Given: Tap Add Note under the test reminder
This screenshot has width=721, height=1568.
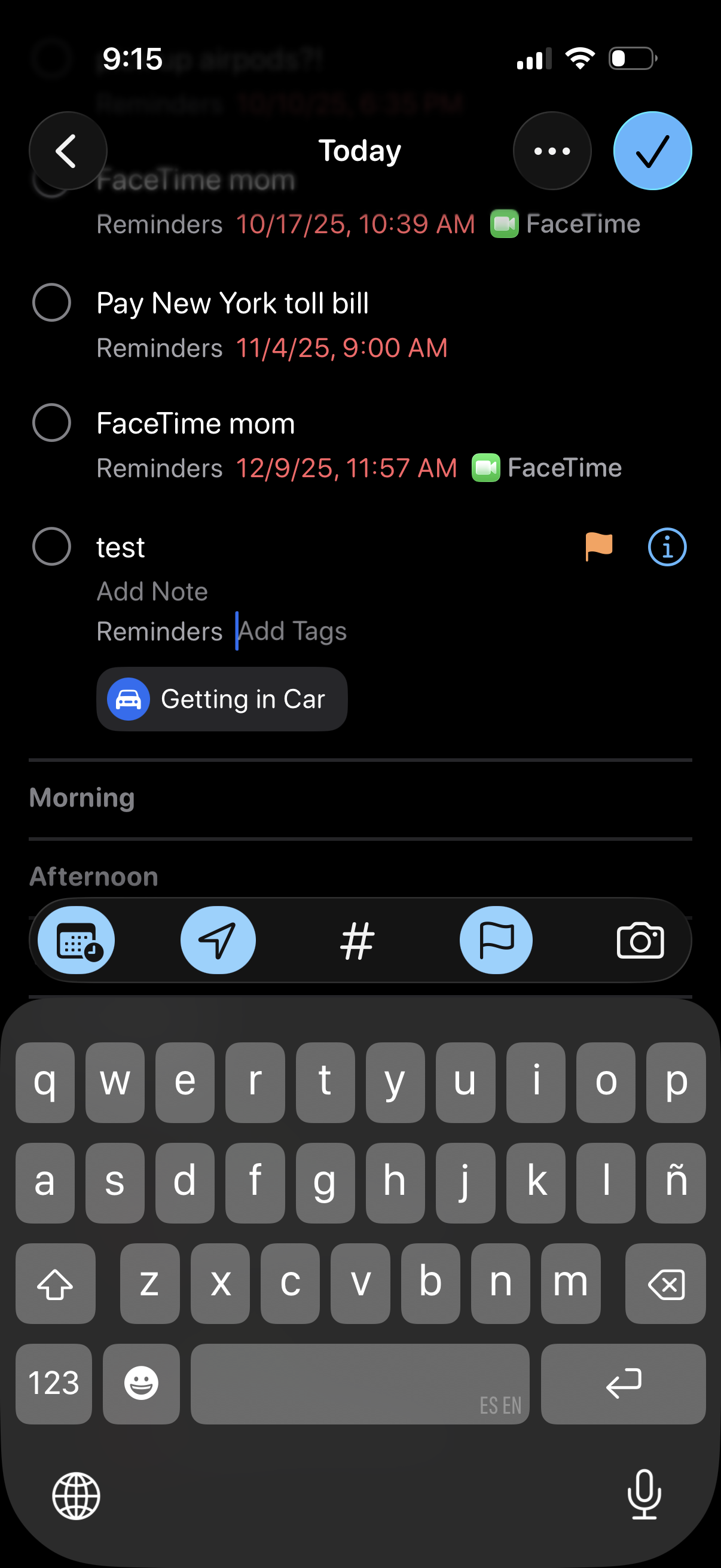Looking at the screenshot, I should point(151,590).
